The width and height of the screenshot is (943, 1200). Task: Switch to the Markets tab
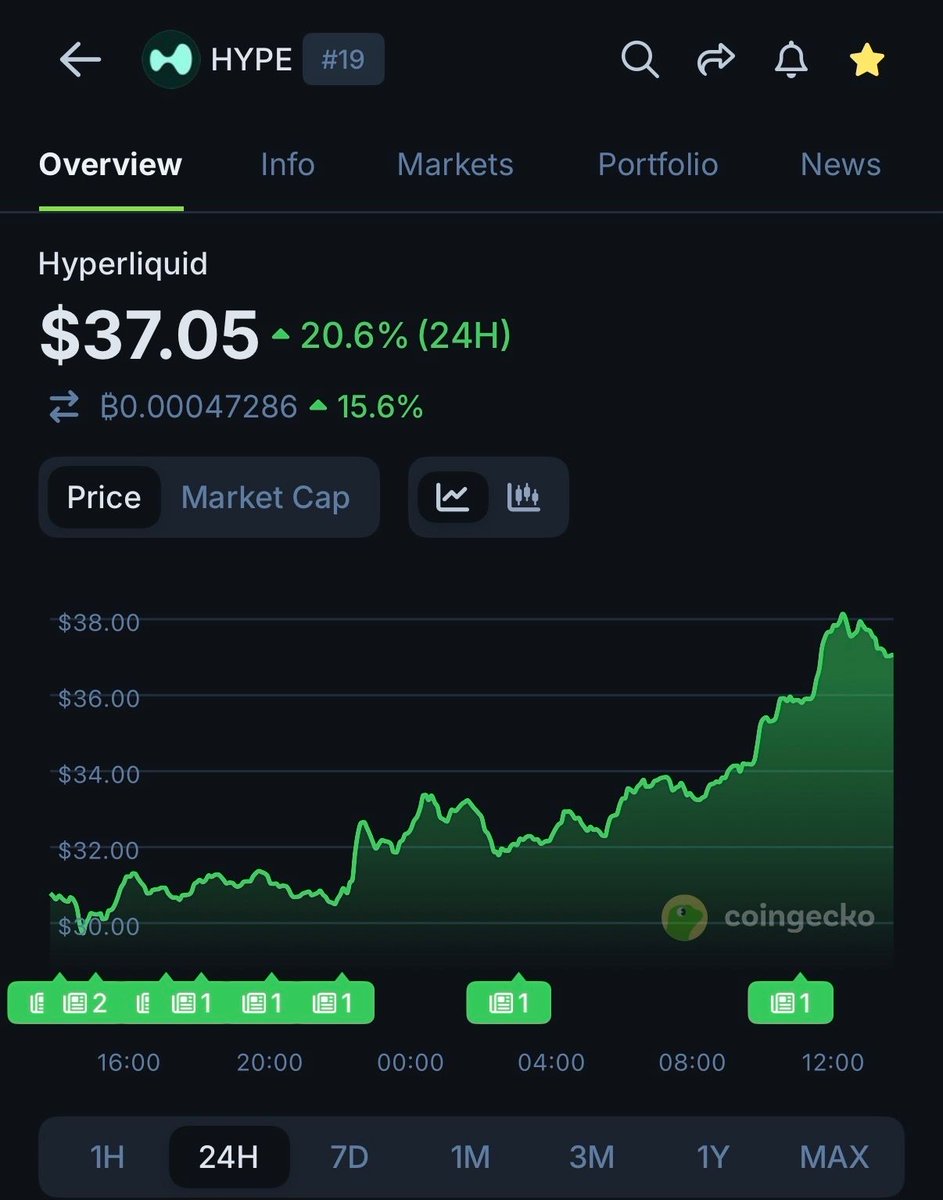455,164
